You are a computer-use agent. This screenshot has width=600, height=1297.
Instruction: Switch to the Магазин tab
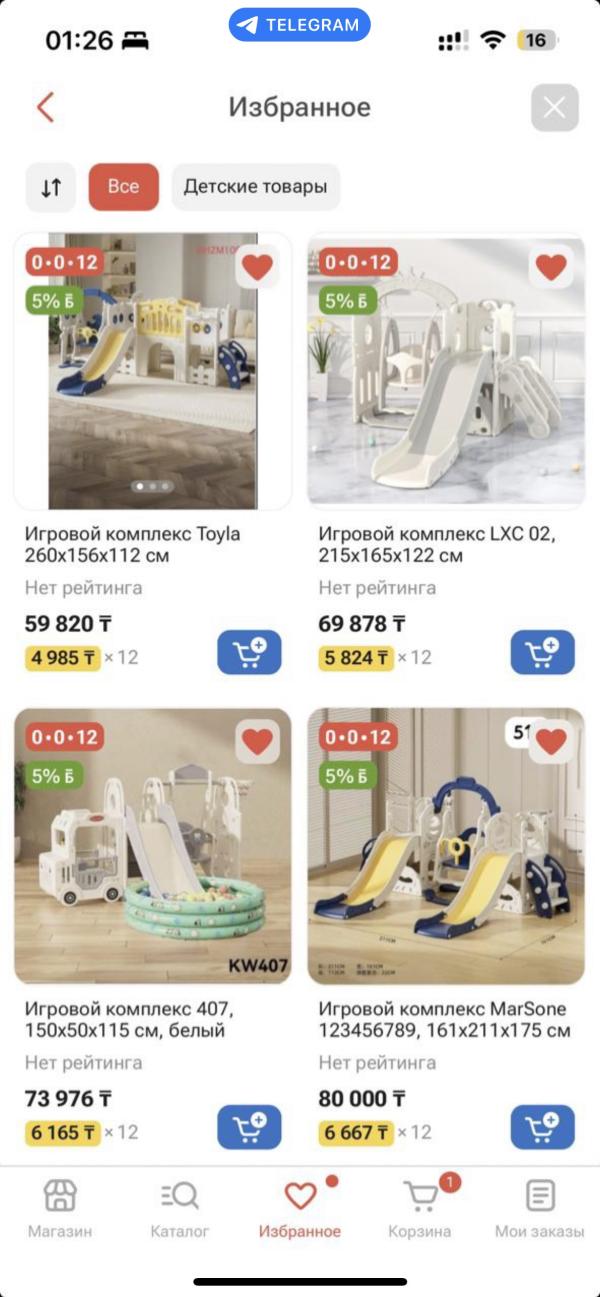point(60,1207)
